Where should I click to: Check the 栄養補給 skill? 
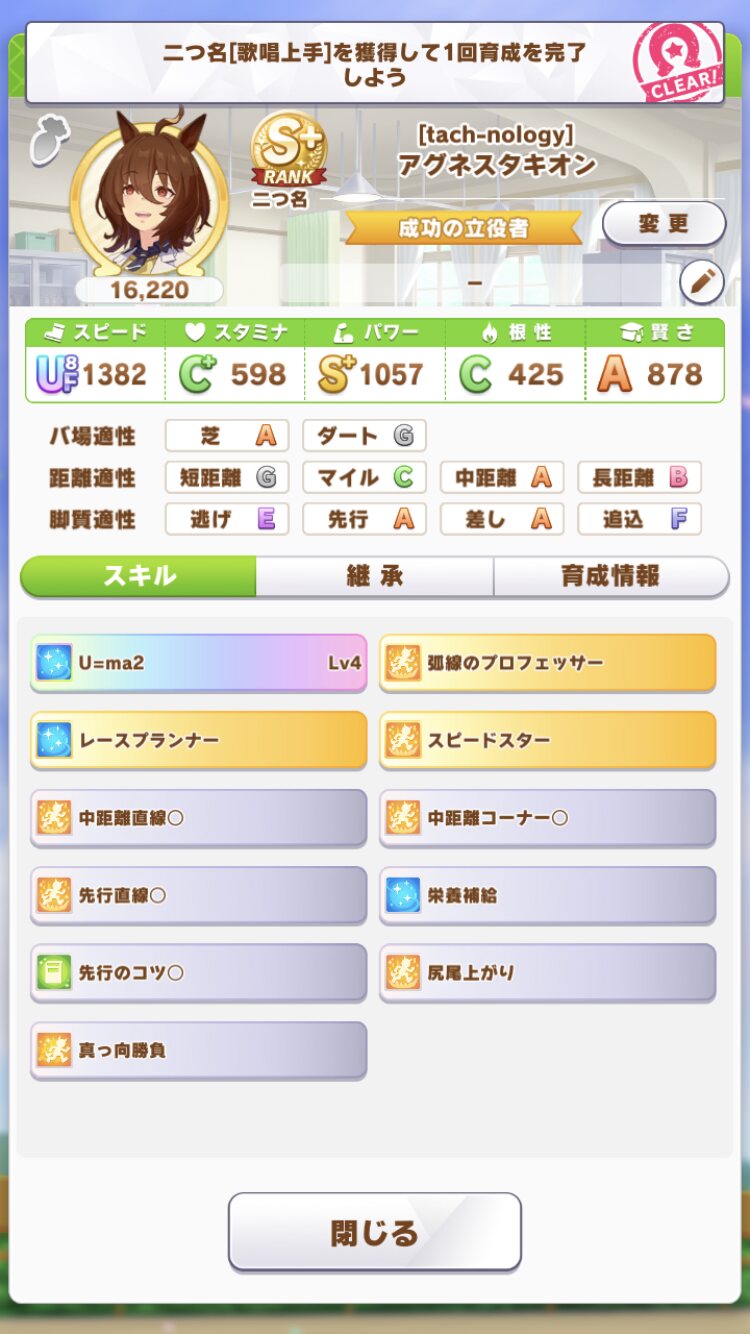(547, 895)
